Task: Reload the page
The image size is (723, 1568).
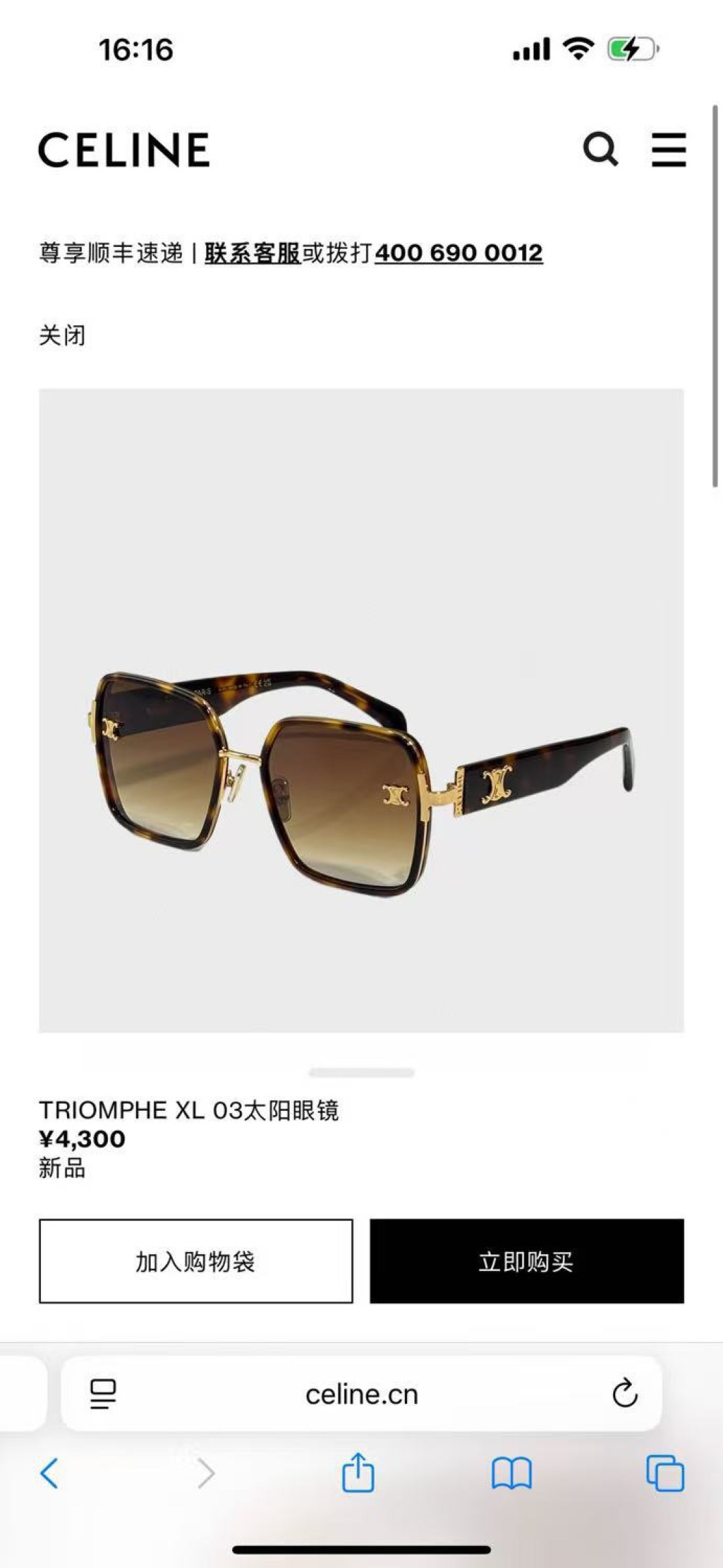Action: pyautogui.click(x=625, y=1394)
